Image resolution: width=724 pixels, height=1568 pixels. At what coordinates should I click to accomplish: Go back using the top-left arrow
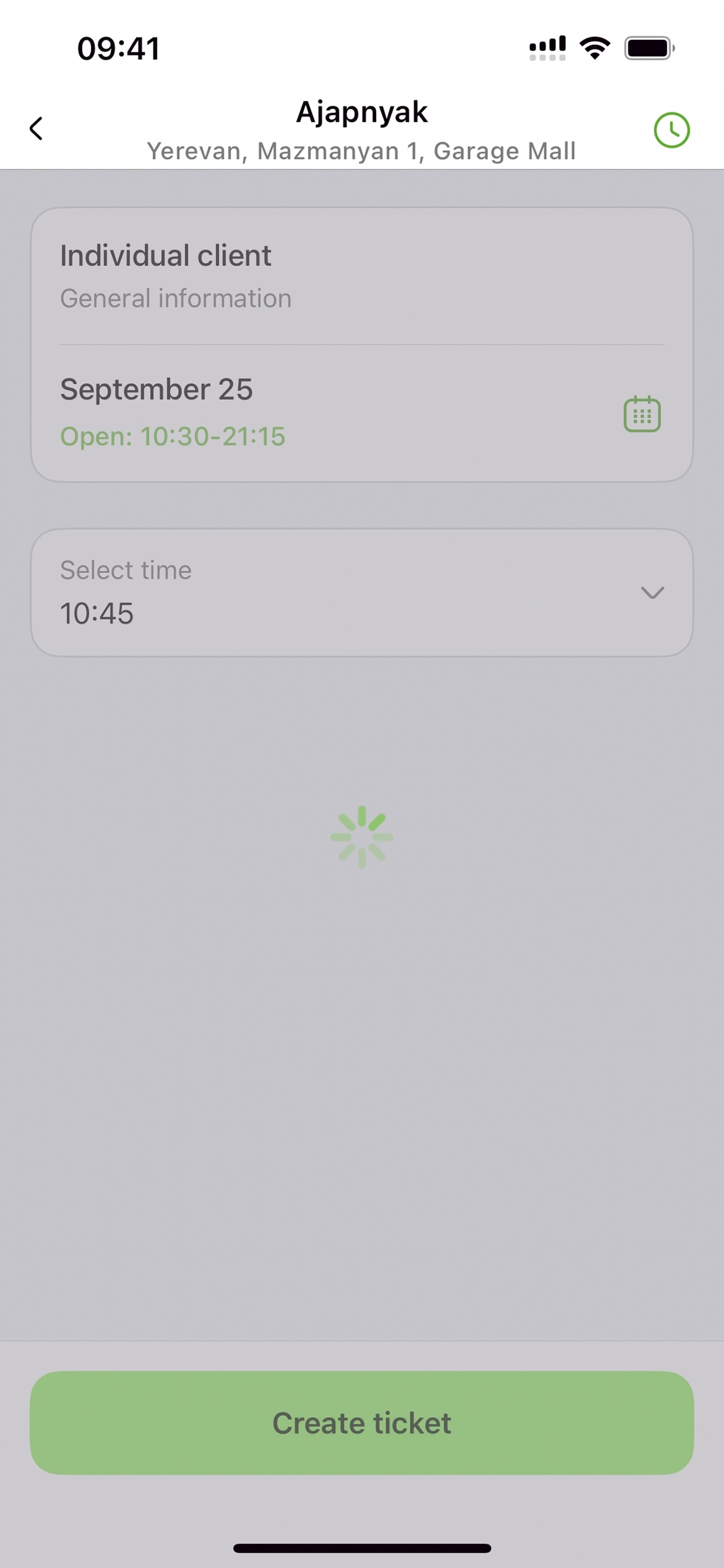pyautogui.click(x=36, y=129)
